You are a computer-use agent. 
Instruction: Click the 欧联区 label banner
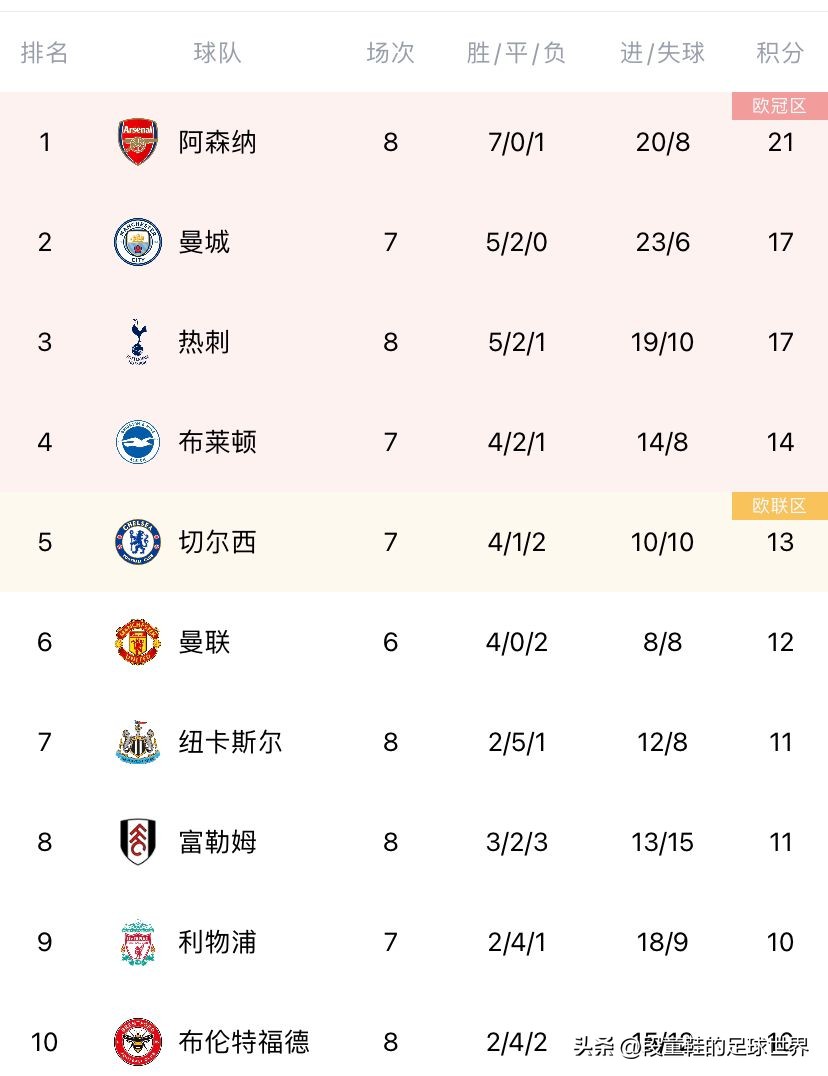tap(778, 506)
